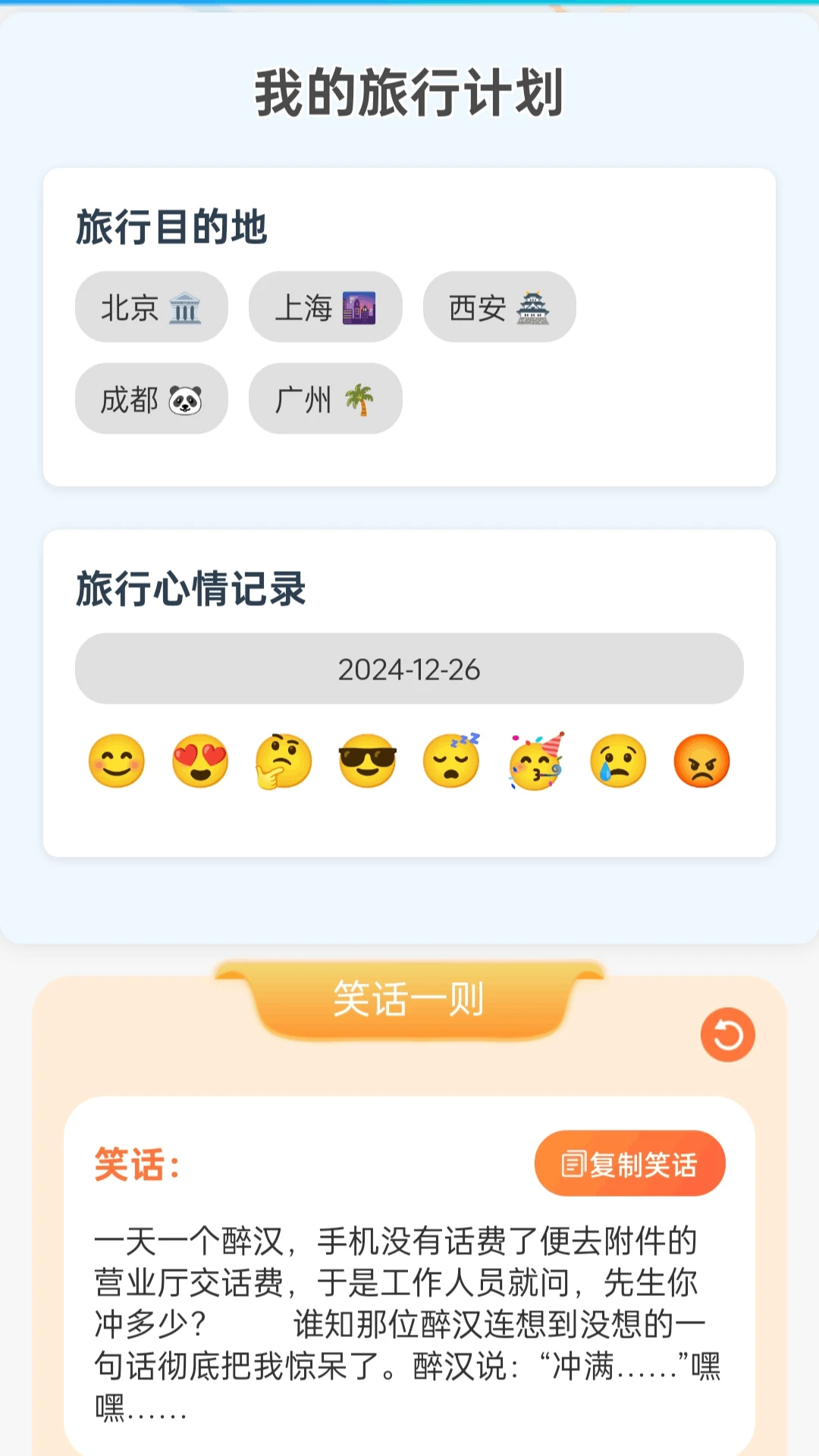This screenshot has width=819, height=1456.
Task: Select the heart-eyes mood emoji
Action: [200, 761]
